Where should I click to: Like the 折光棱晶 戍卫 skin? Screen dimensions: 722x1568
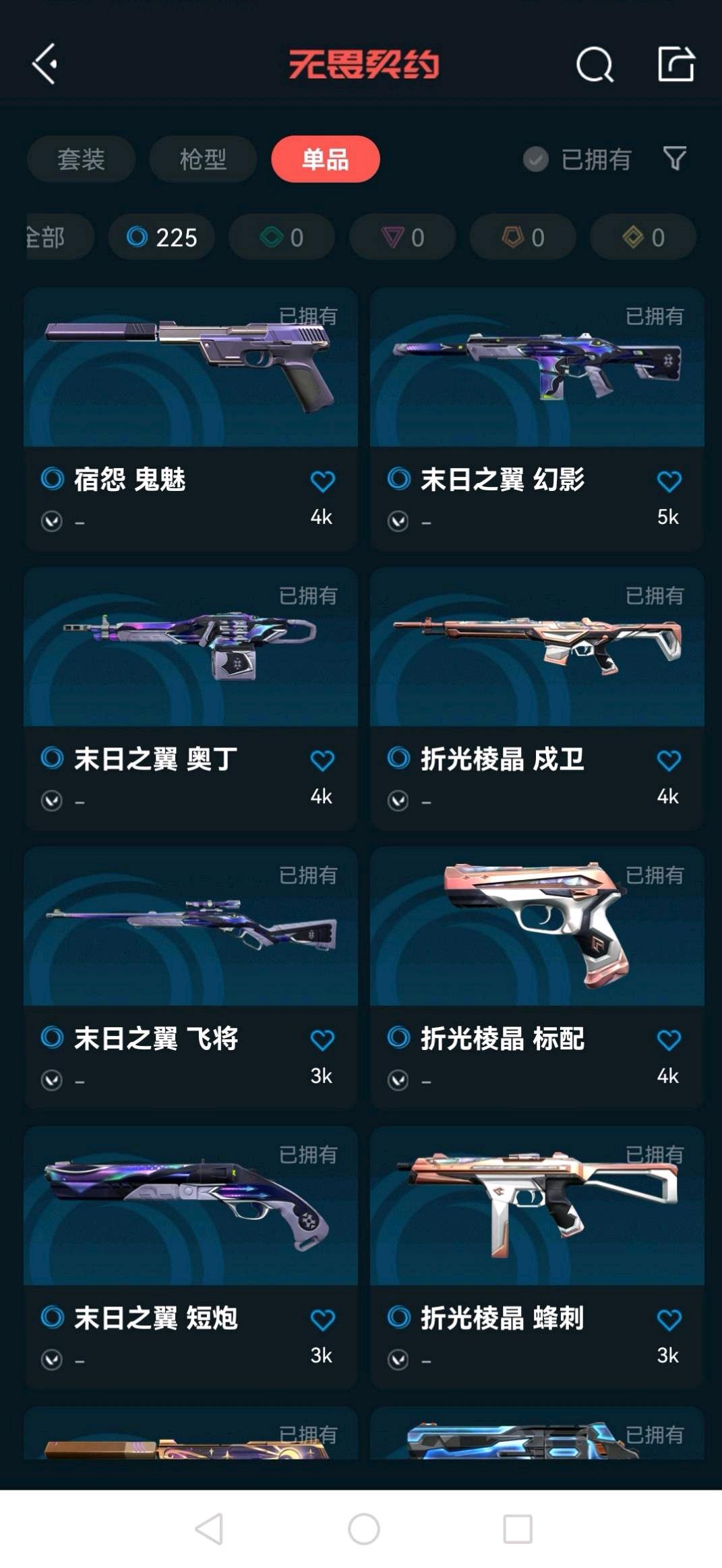tap(669, 760)
